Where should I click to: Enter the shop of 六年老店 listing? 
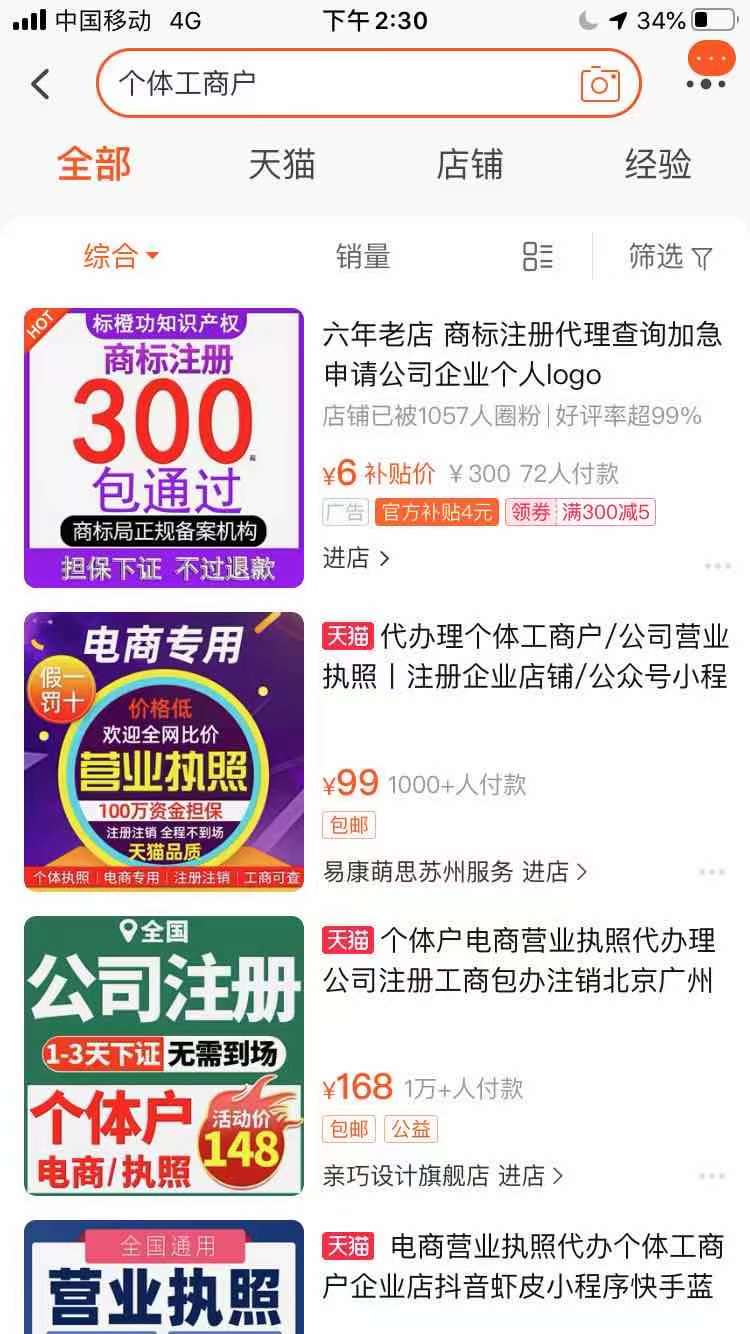[x=356, y=558]
